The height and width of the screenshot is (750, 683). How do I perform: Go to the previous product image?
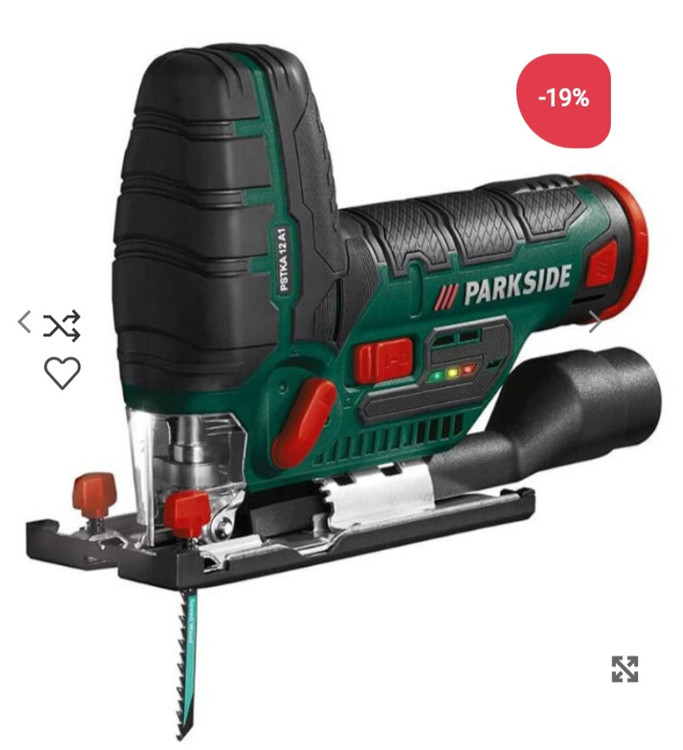24,322
